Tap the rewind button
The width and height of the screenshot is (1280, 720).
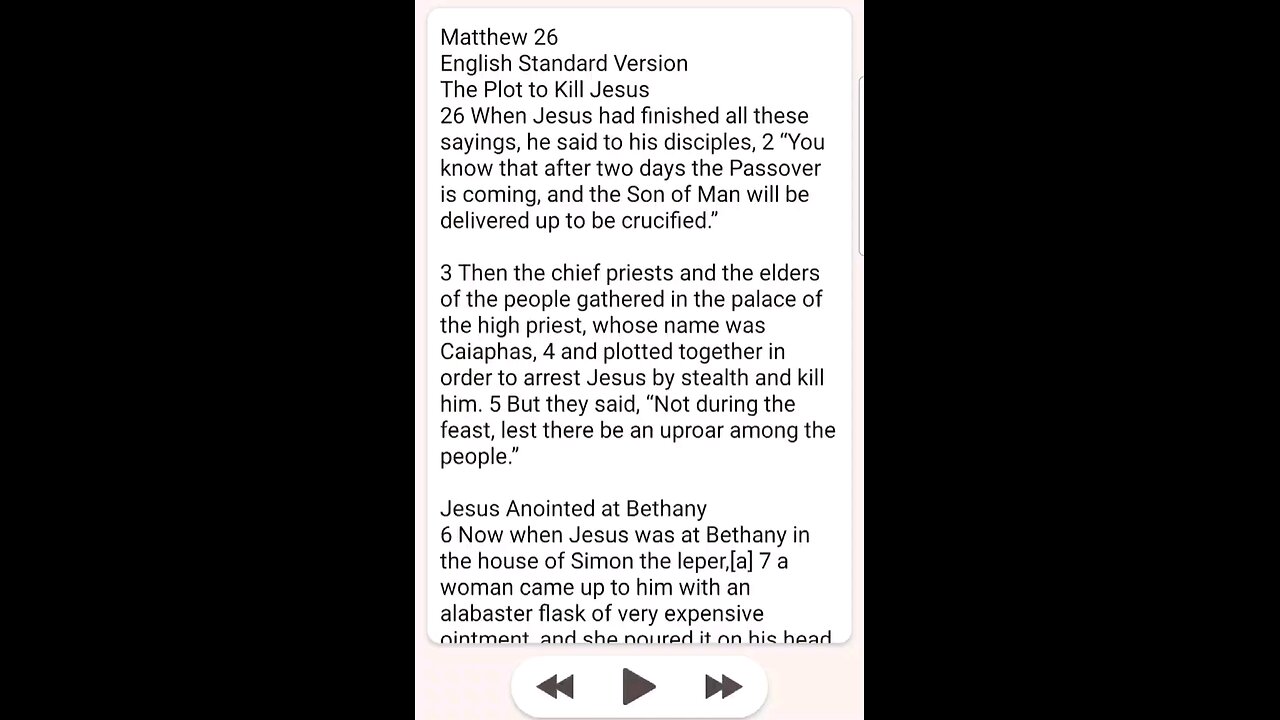555,687
